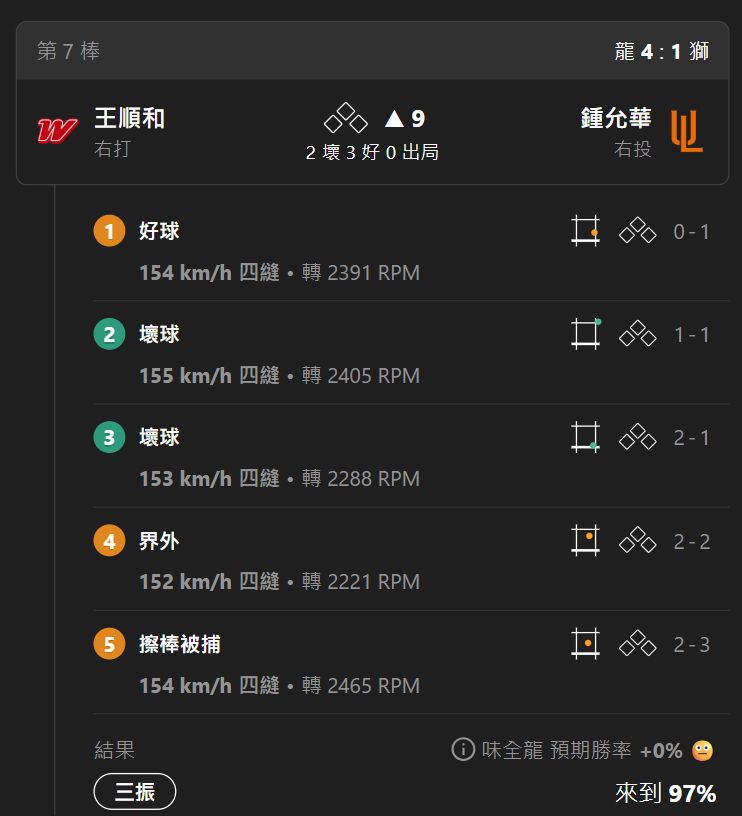Select pitch 4 界外 row

400,560
